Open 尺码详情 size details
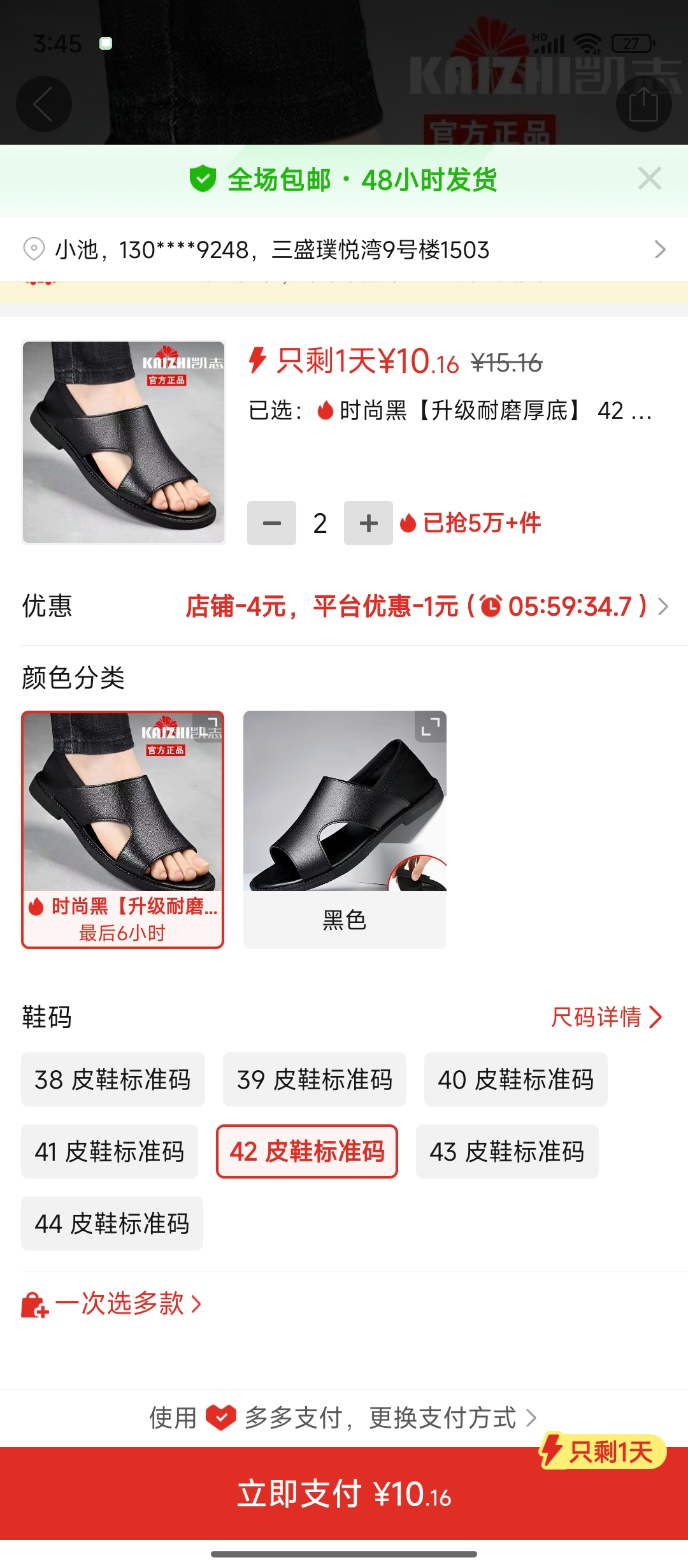This screenshot has height=1568, width=688. (x=606, y=1017)
